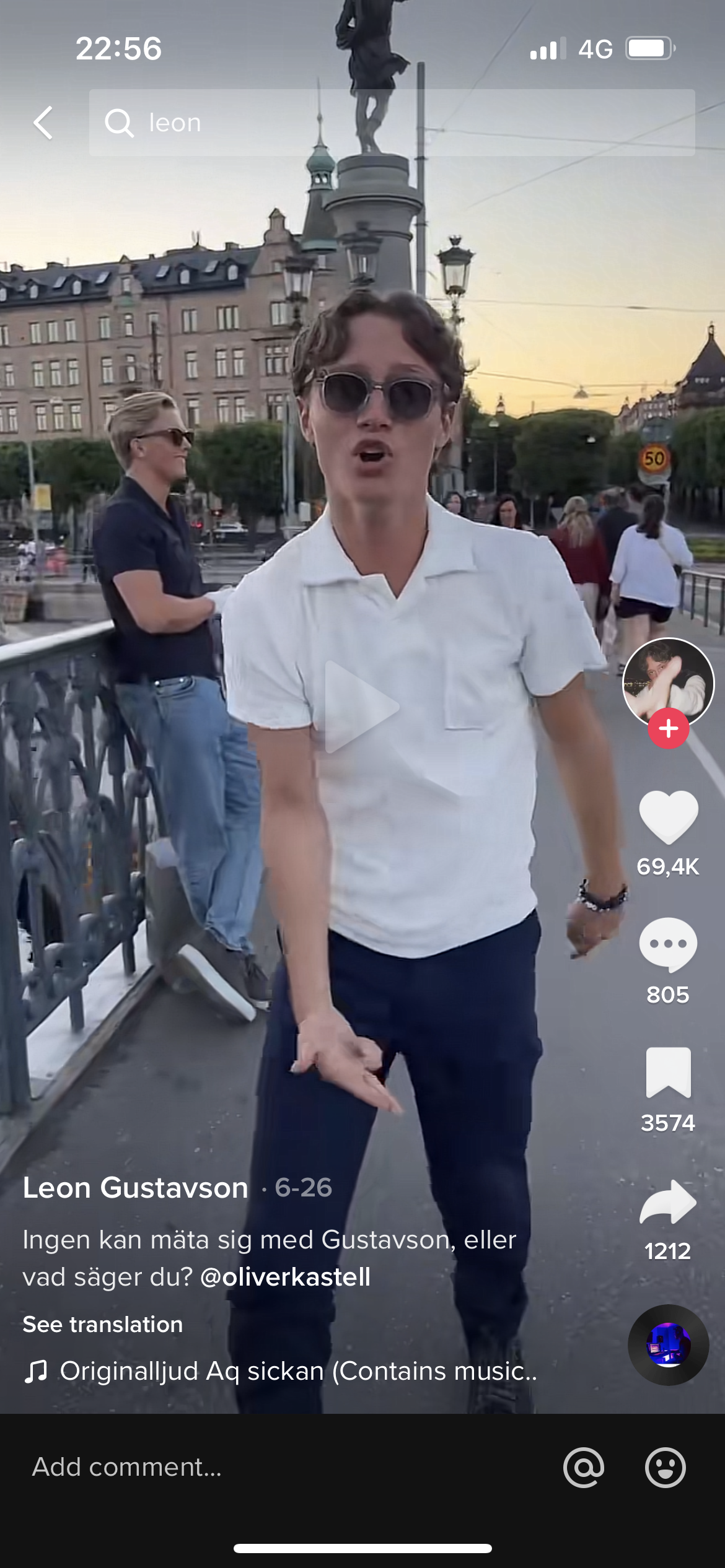Resume the paused video with play button
Image resolution: width=725 pixels, height=1568 pixels.
362,707
